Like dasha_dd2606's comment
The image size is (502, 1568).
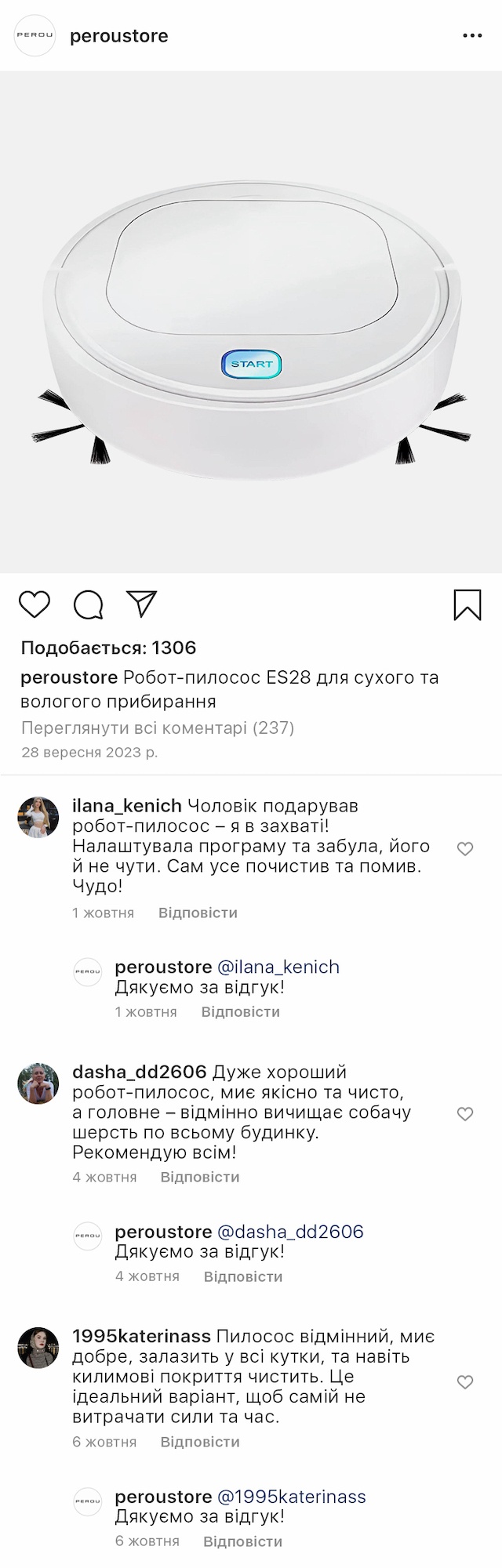click(x=465, y=1114)
